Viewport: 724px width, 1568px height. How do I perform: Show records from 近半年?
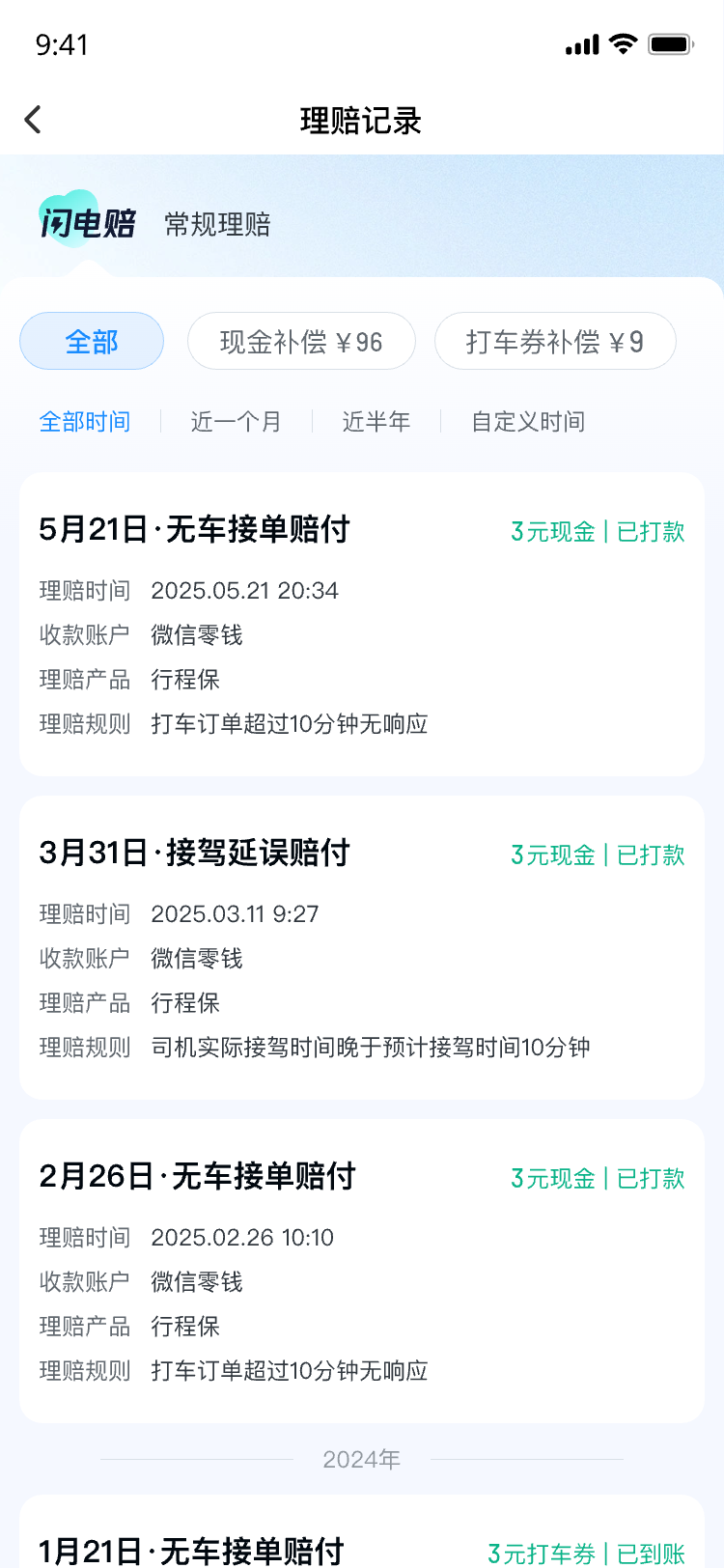pyautogui.click(x=376, y=422)
